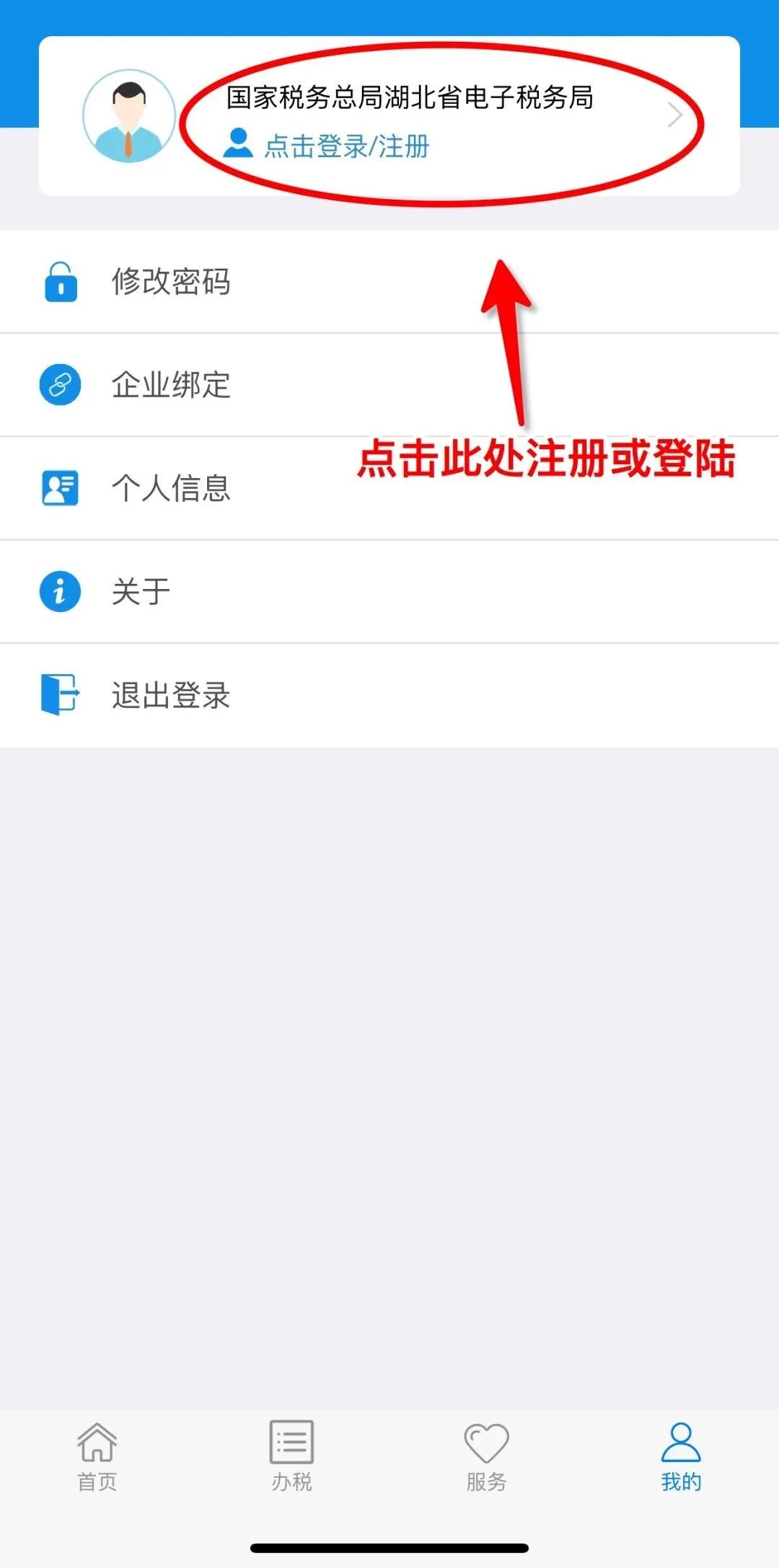Switch to the 服务 tab
Image resolution: width=779 pixels, height=1568 pixels.
(487, 1456)
